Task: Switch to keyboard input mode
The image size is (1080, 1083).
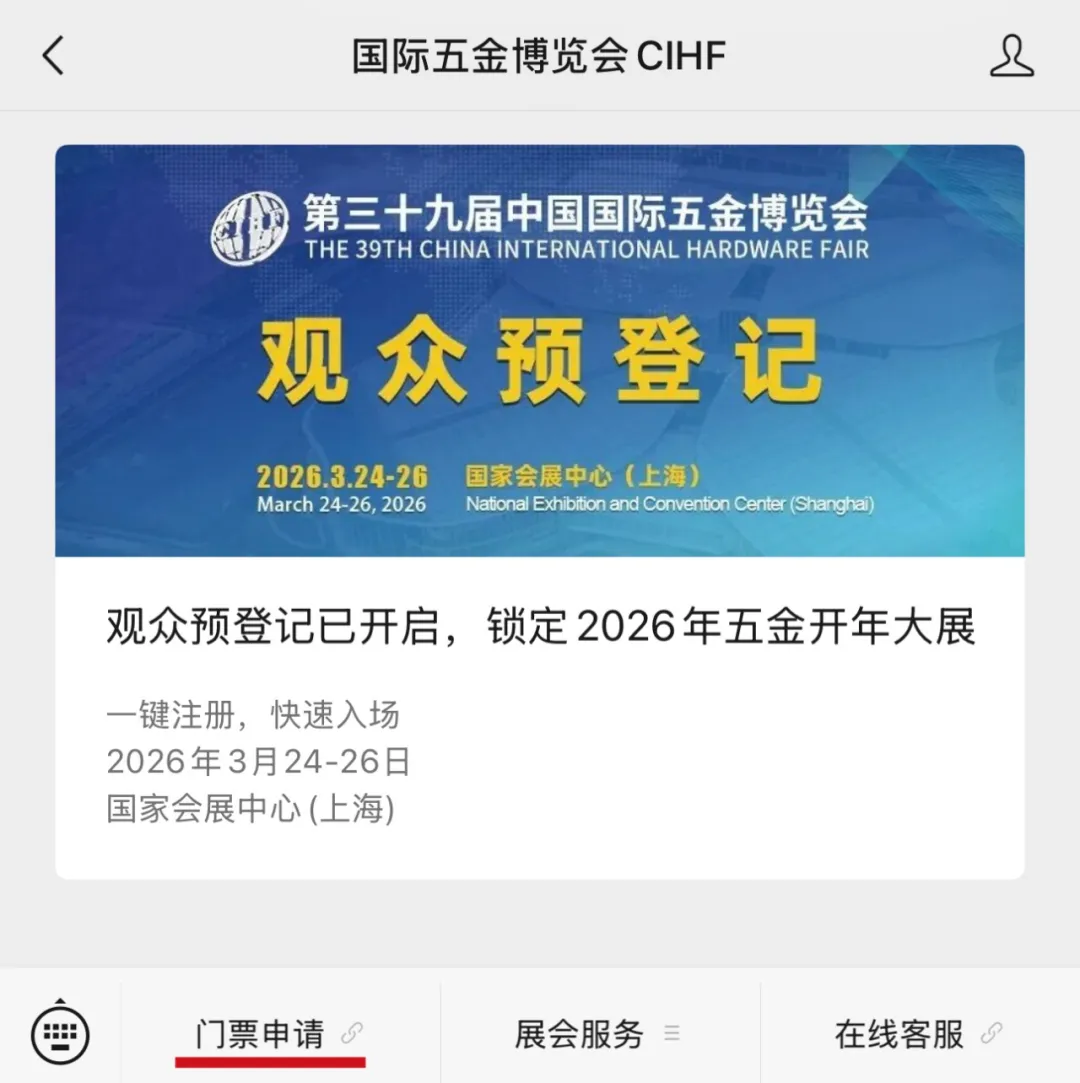Action: pos(60,1031)
